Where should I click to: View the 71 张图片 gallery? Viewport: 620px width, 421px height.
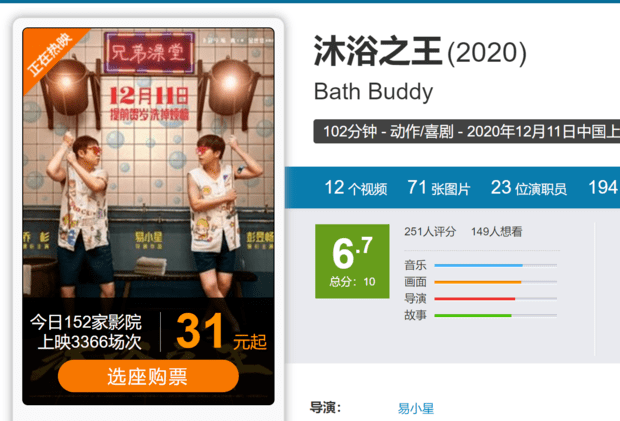[x=439, y=188]
